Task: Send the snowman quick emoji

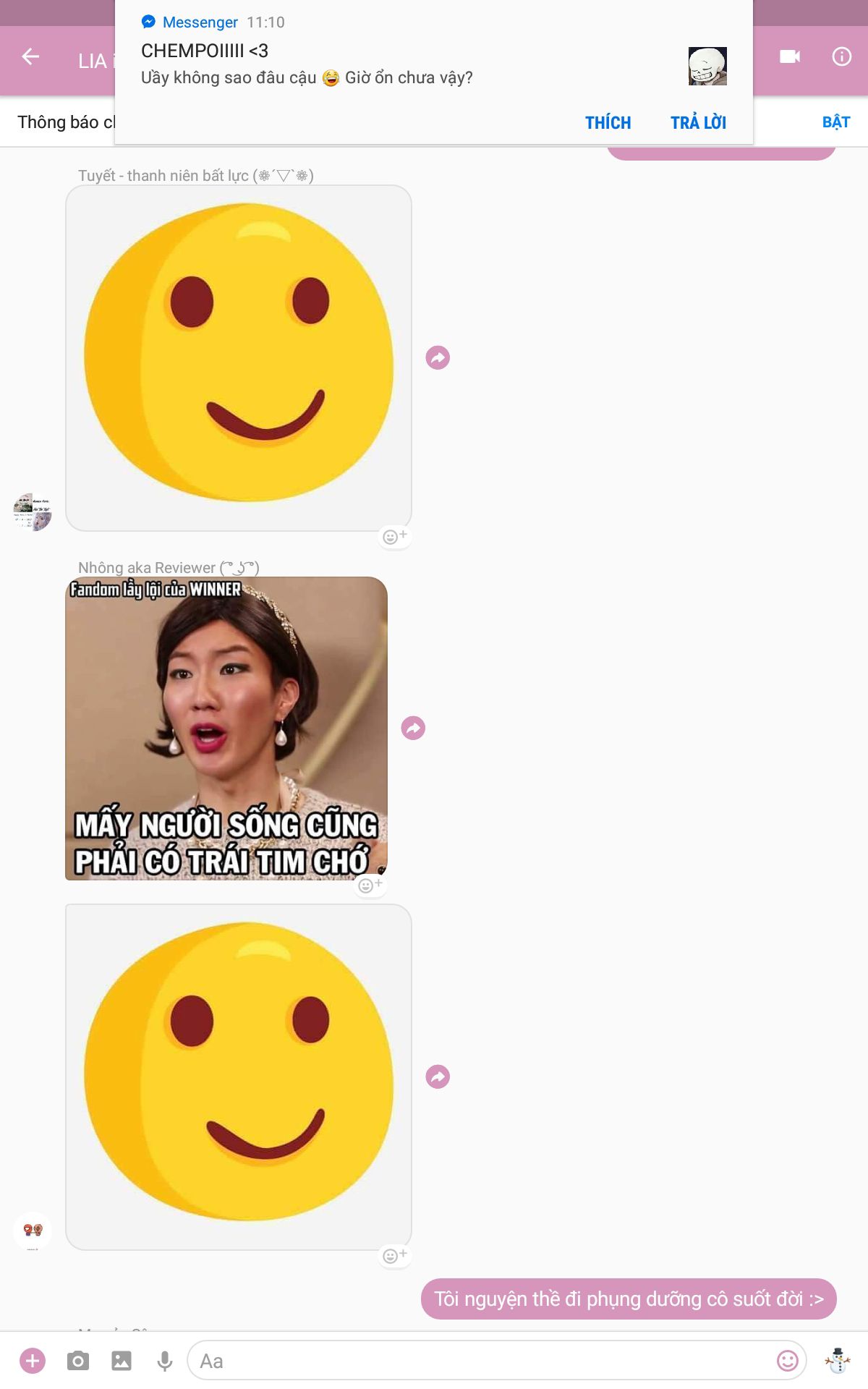Action: coord(838,1361)
